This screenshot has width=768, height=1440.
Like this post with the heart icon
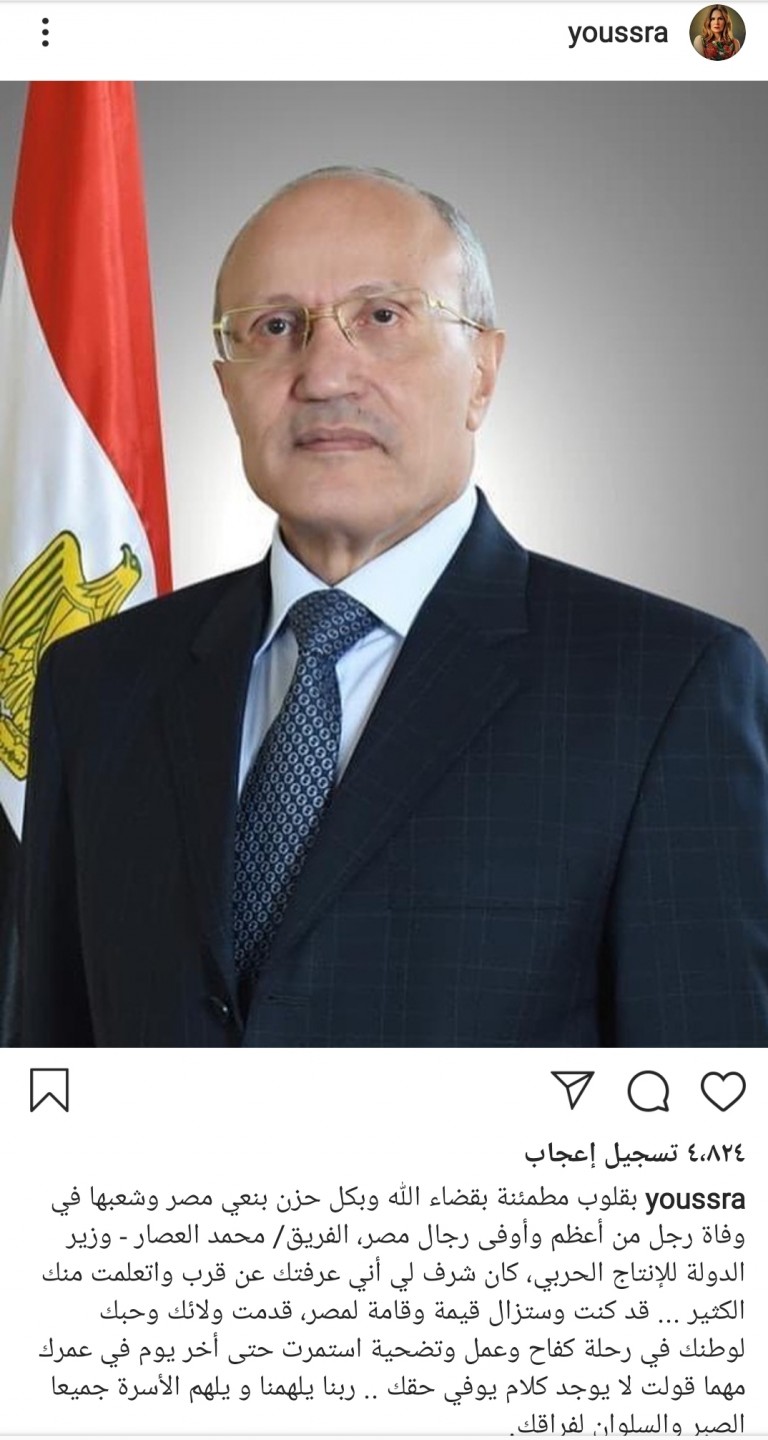(722, 1091)
